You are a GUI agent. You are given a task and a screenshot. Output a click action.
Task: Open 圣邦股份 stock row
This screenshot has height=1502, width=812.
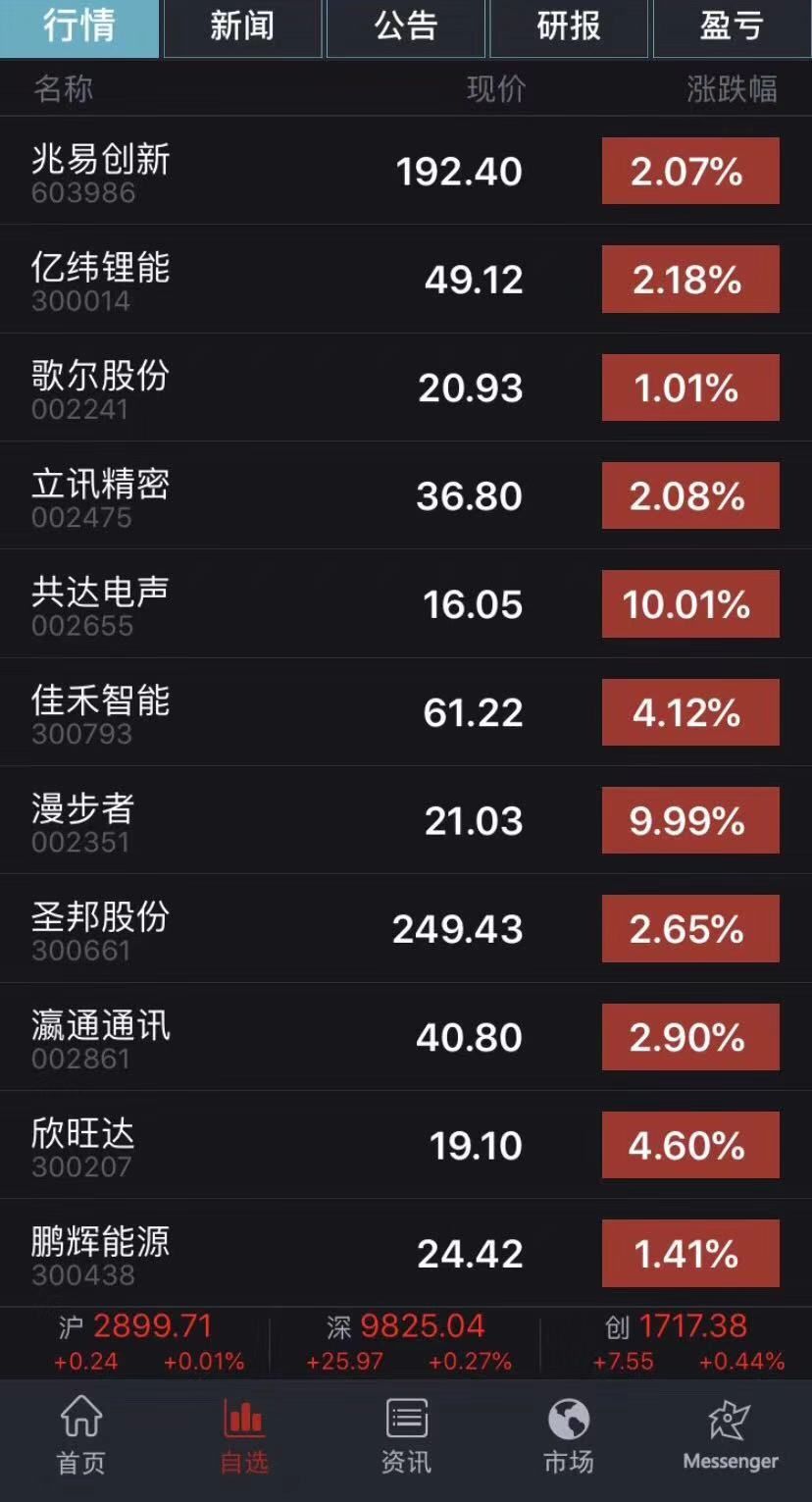point(406,929)
